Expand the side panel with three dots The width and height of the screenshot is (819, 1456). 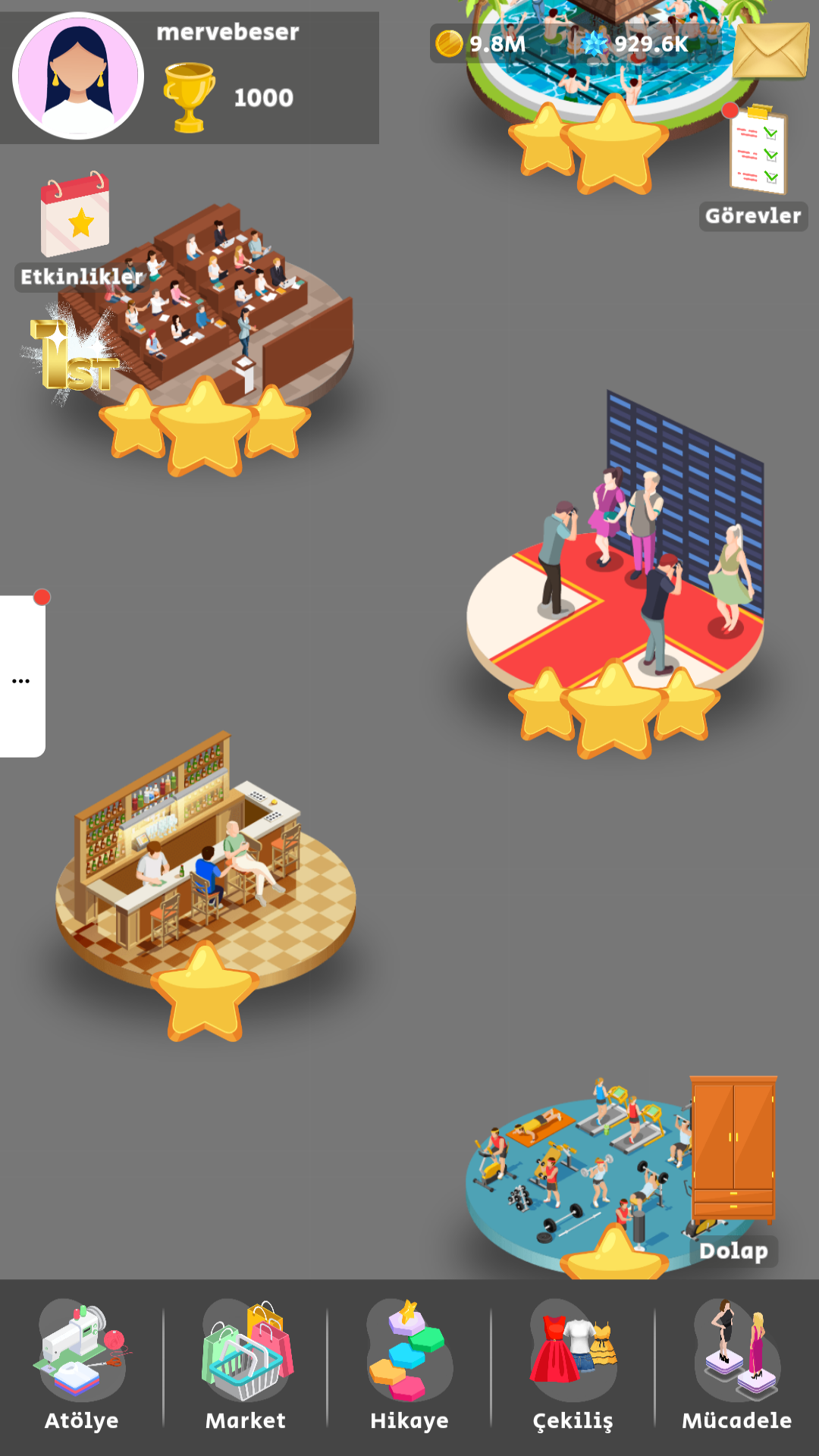click(x=22, y=677)
